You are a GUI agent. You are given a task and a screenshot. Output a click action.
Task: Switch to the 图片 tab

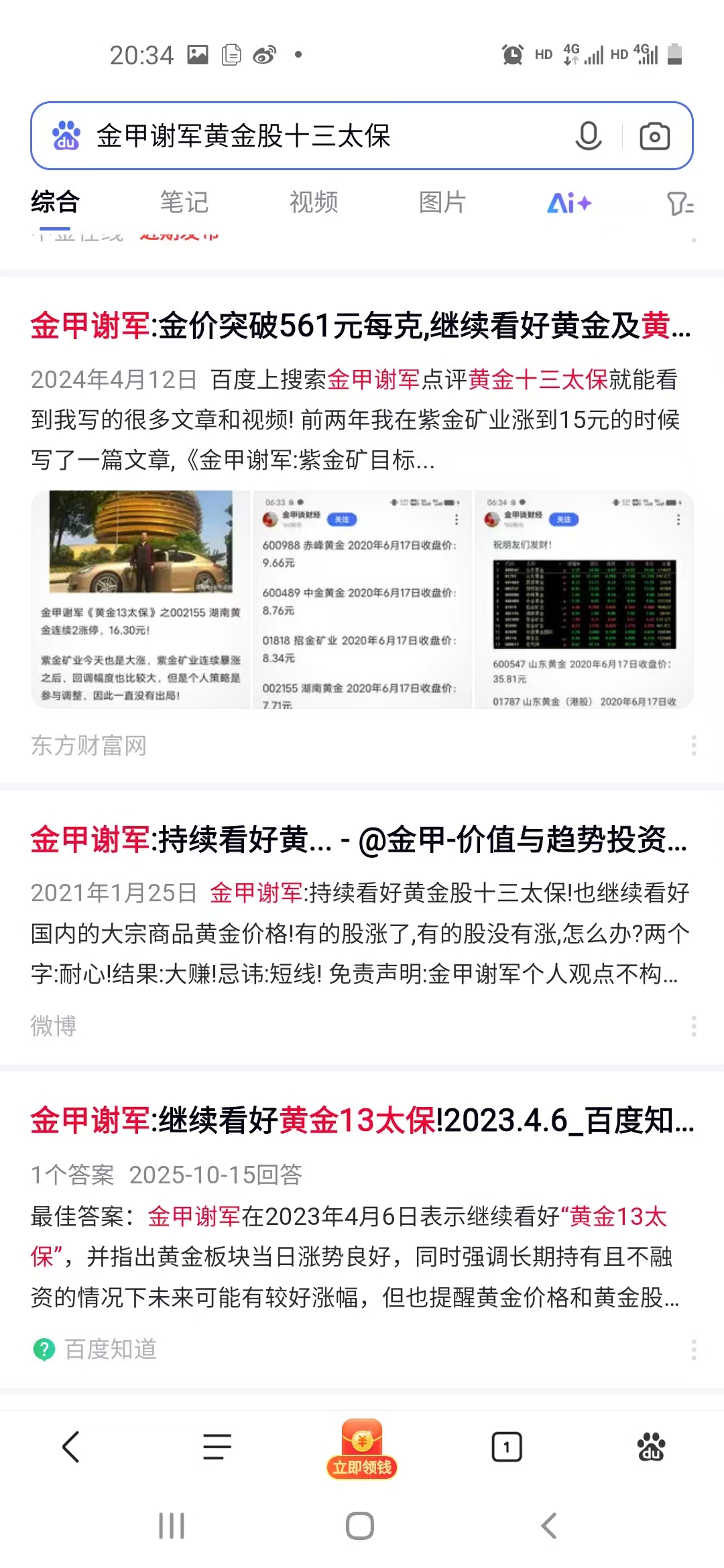442,202
